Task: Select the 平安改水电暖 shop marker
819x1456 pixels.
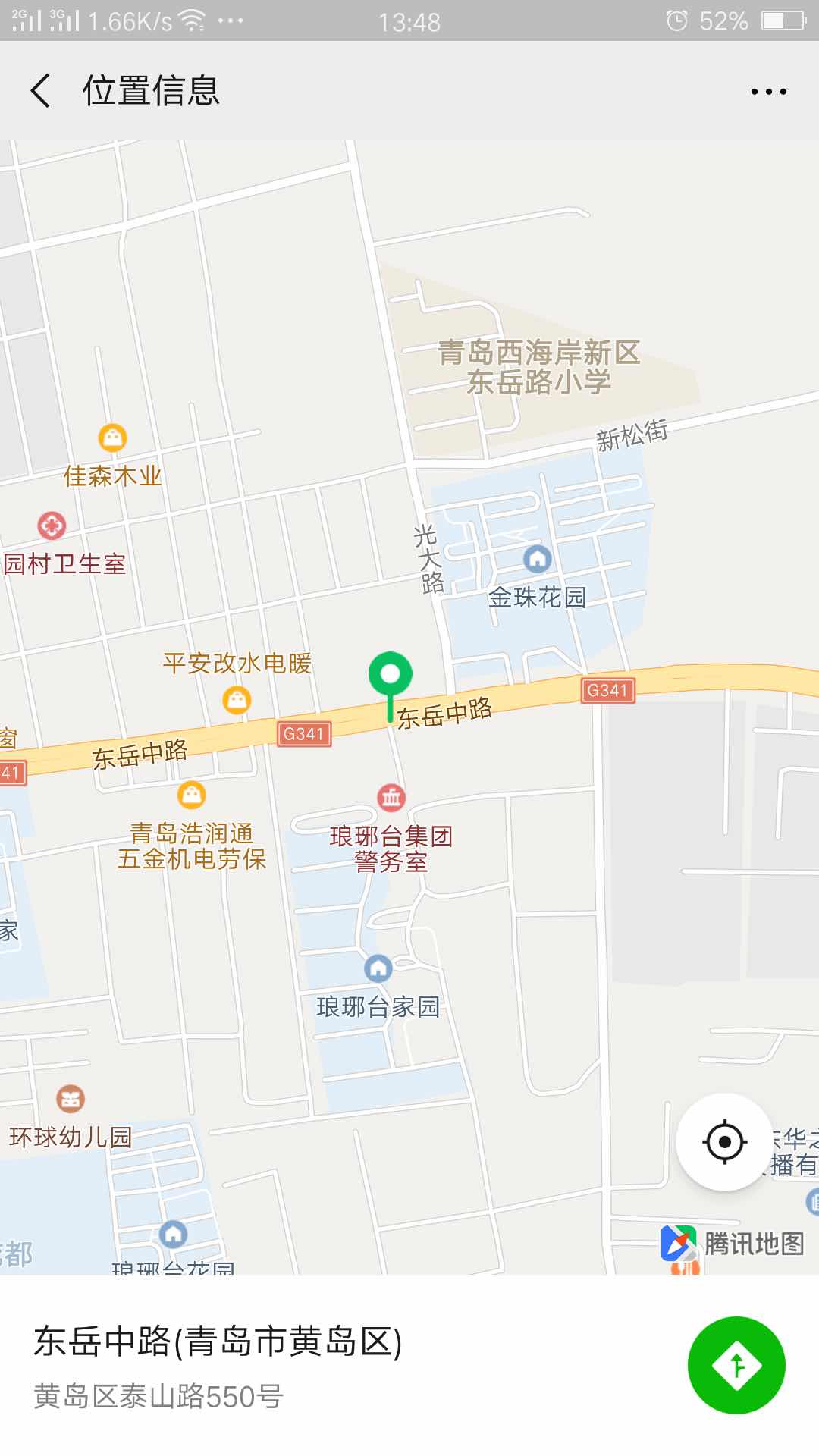Action: click(x=237, y=699)
